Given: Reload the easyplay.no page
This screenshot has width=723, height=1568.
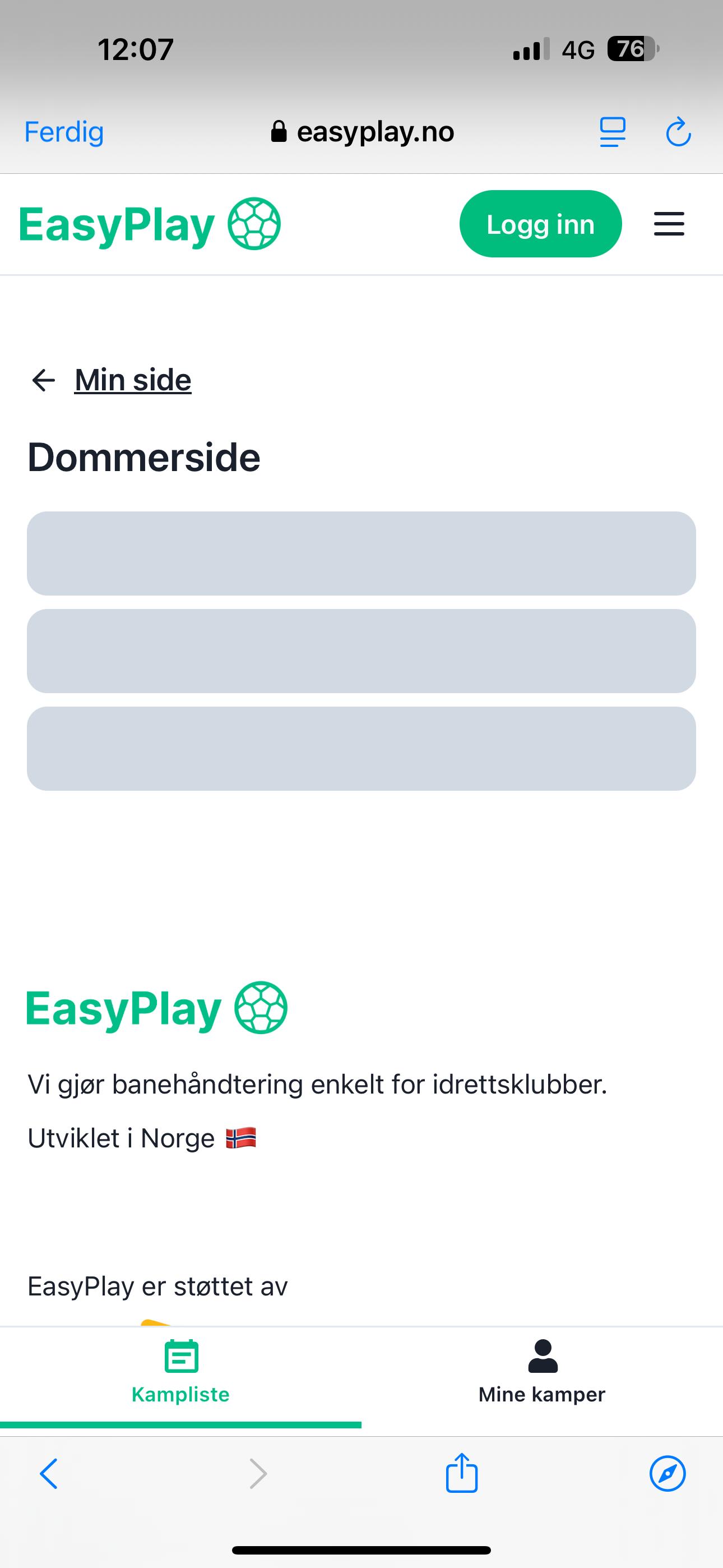Looking at the screenshot, I should click(x=678, y=132).
